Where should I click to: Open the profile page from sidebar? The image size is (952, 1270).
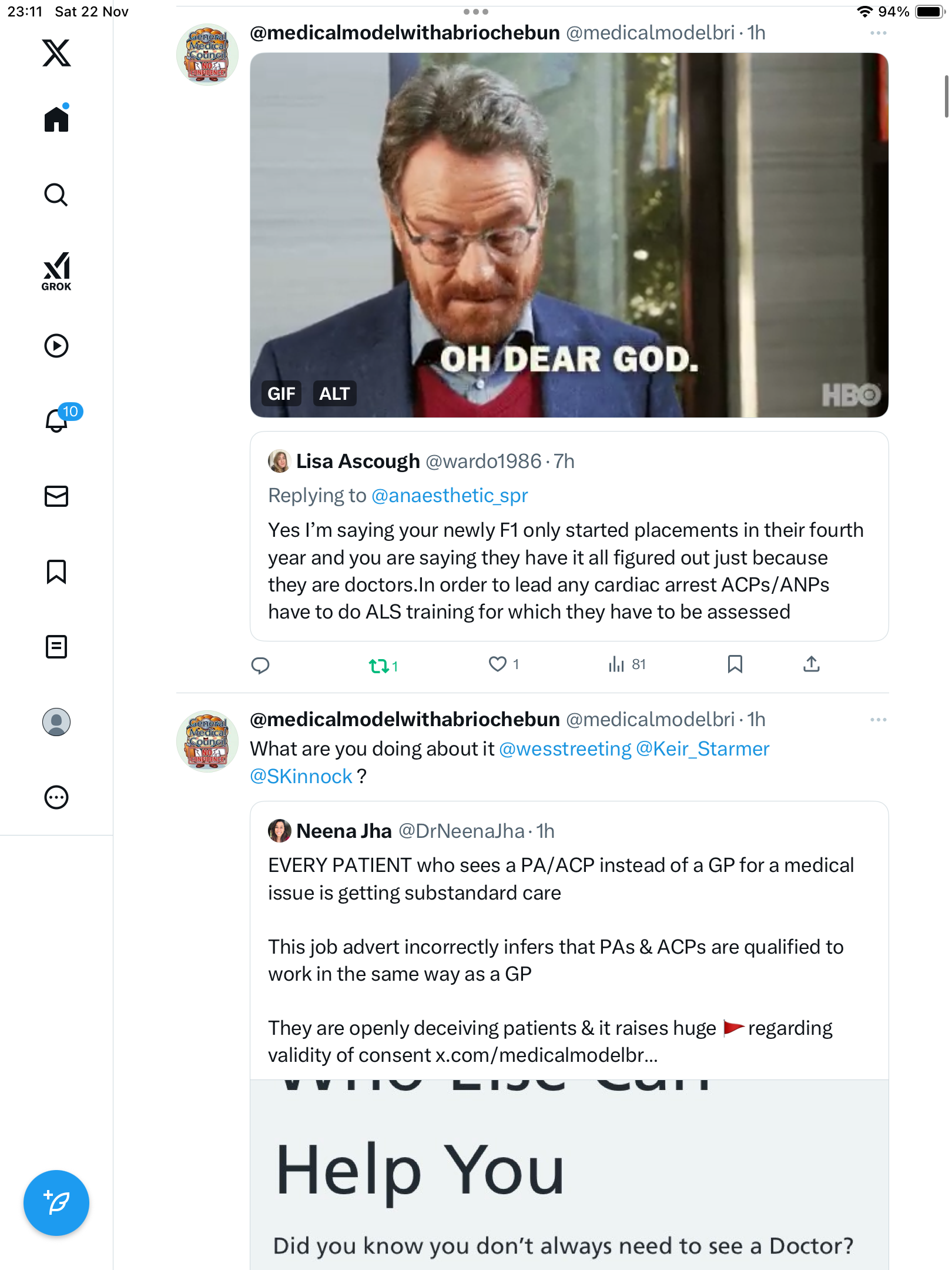pos(56,722)
